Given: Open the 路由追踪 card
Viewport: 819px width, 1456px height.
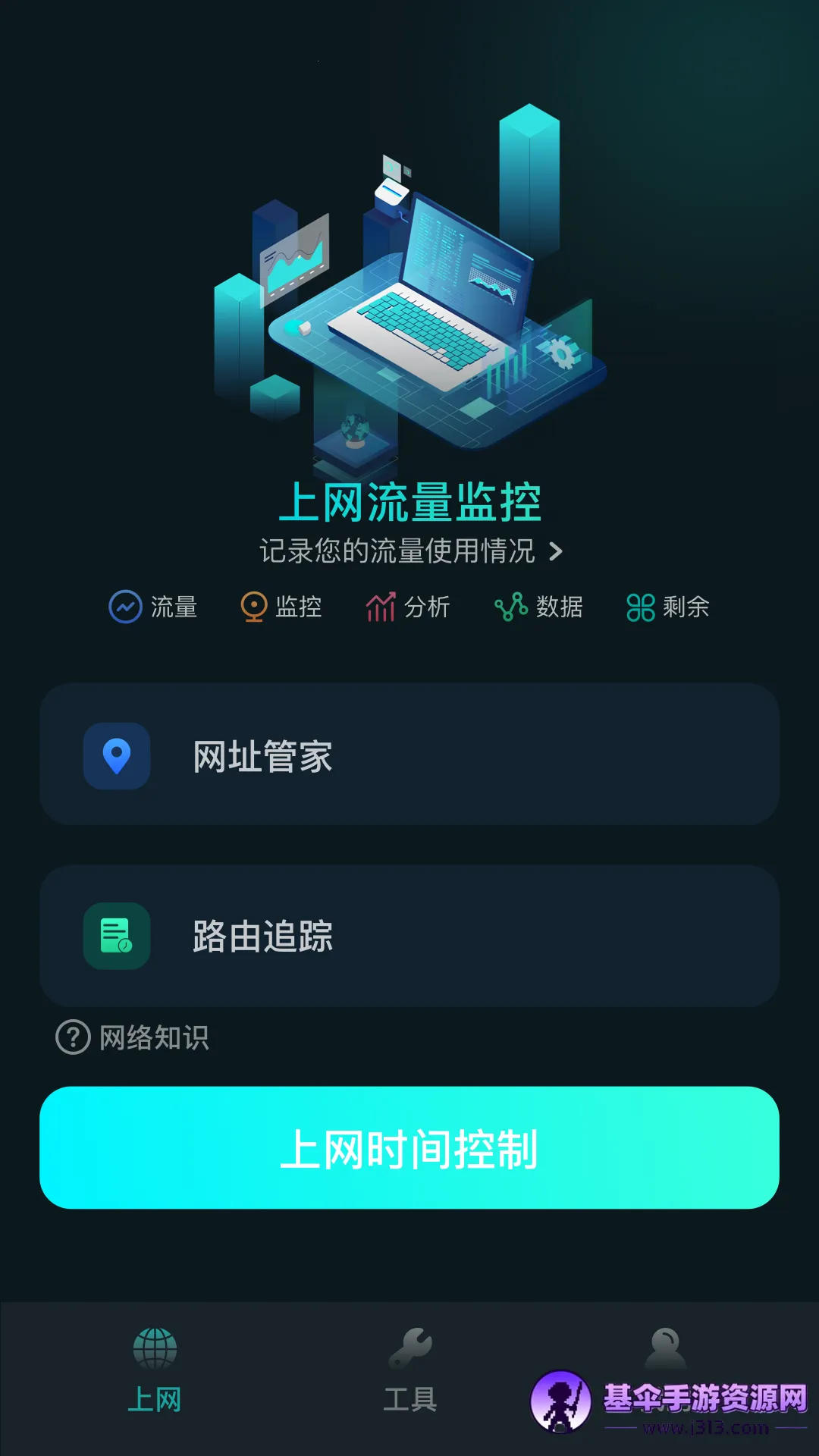Looking at the screenshot, I should (x=409, y=936).
